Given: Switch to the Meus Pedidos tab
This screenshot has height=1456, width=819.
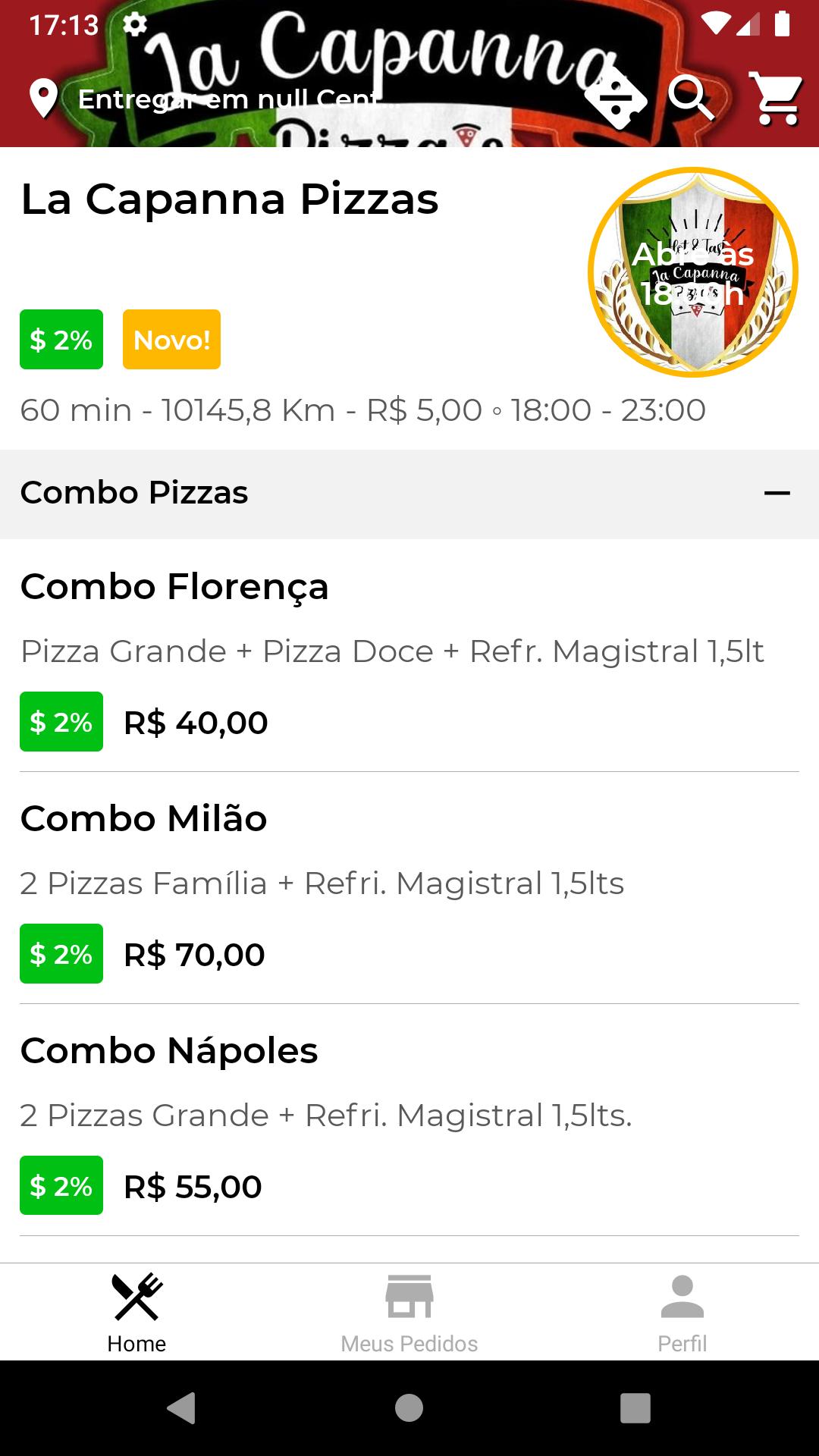Looking at the screenshot, I should pos(409,1312).
